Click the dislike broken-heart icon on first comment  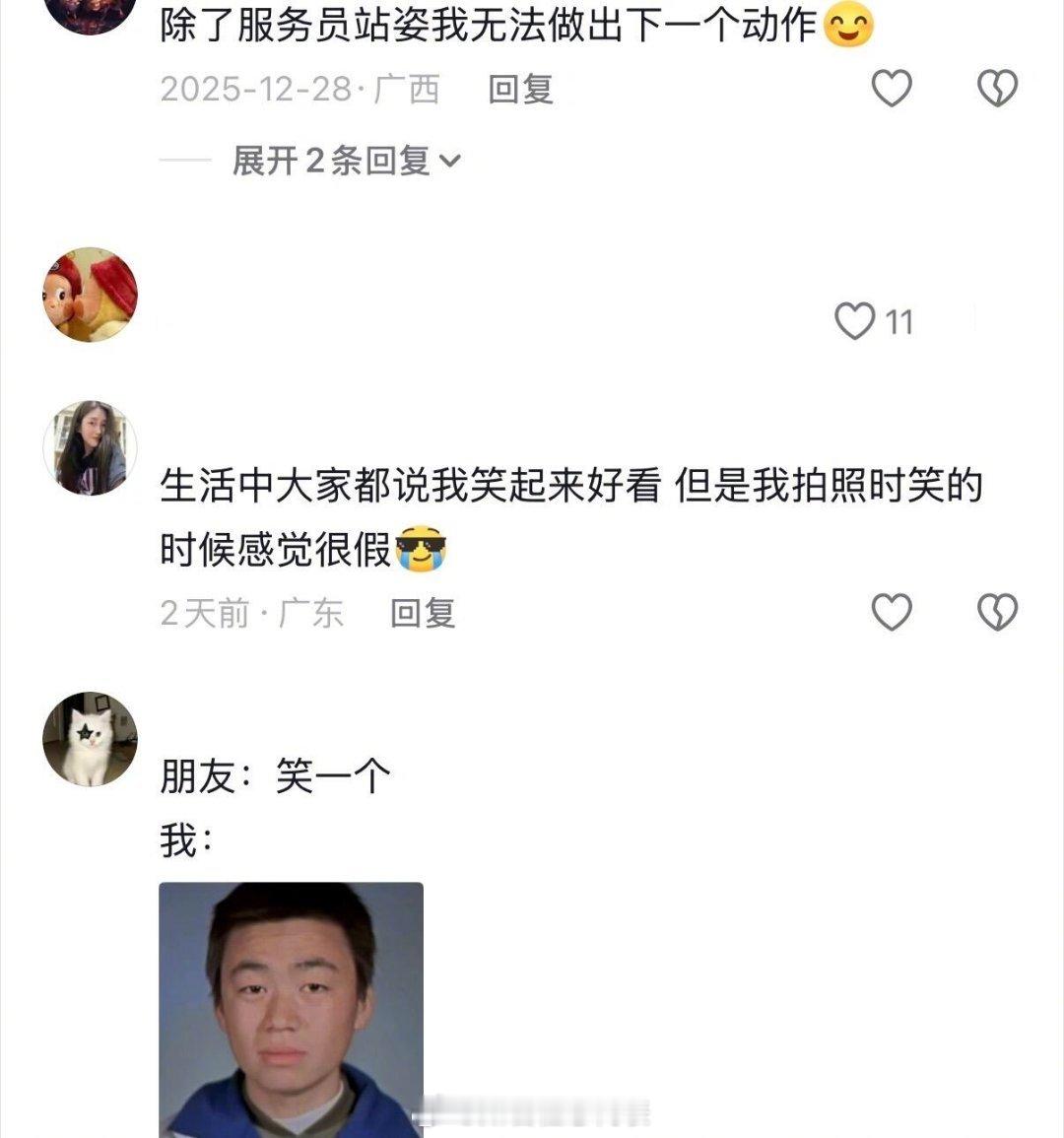999,88
